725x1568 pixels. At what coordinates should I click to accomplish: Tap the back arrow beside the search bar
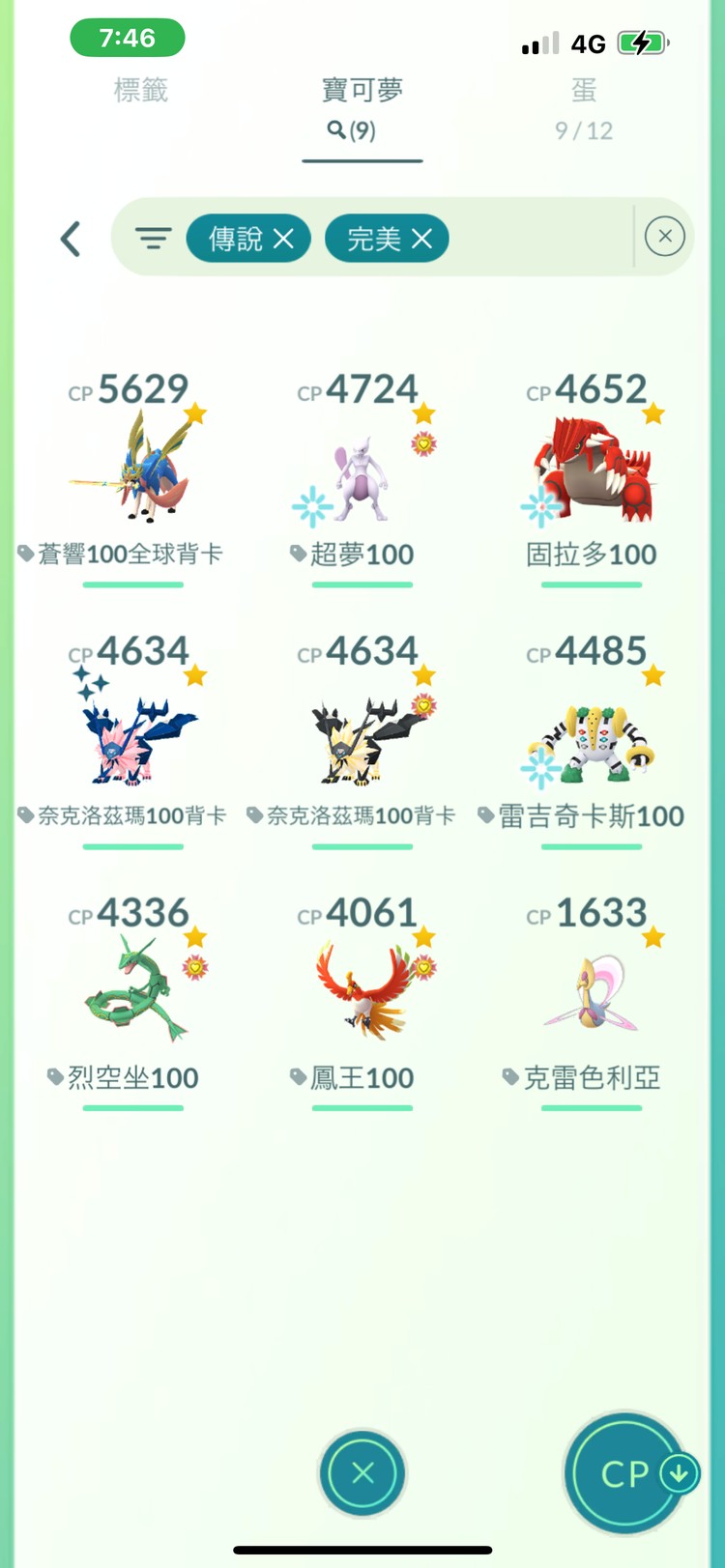tap(70, 238)
